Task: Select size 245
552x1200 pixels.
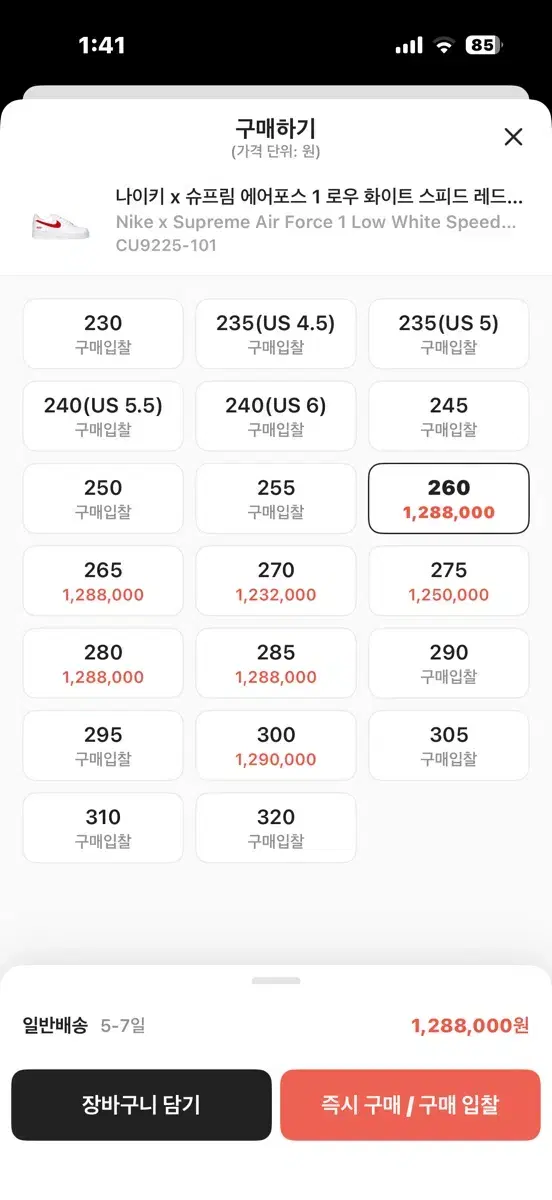Action: coord(449,416)
